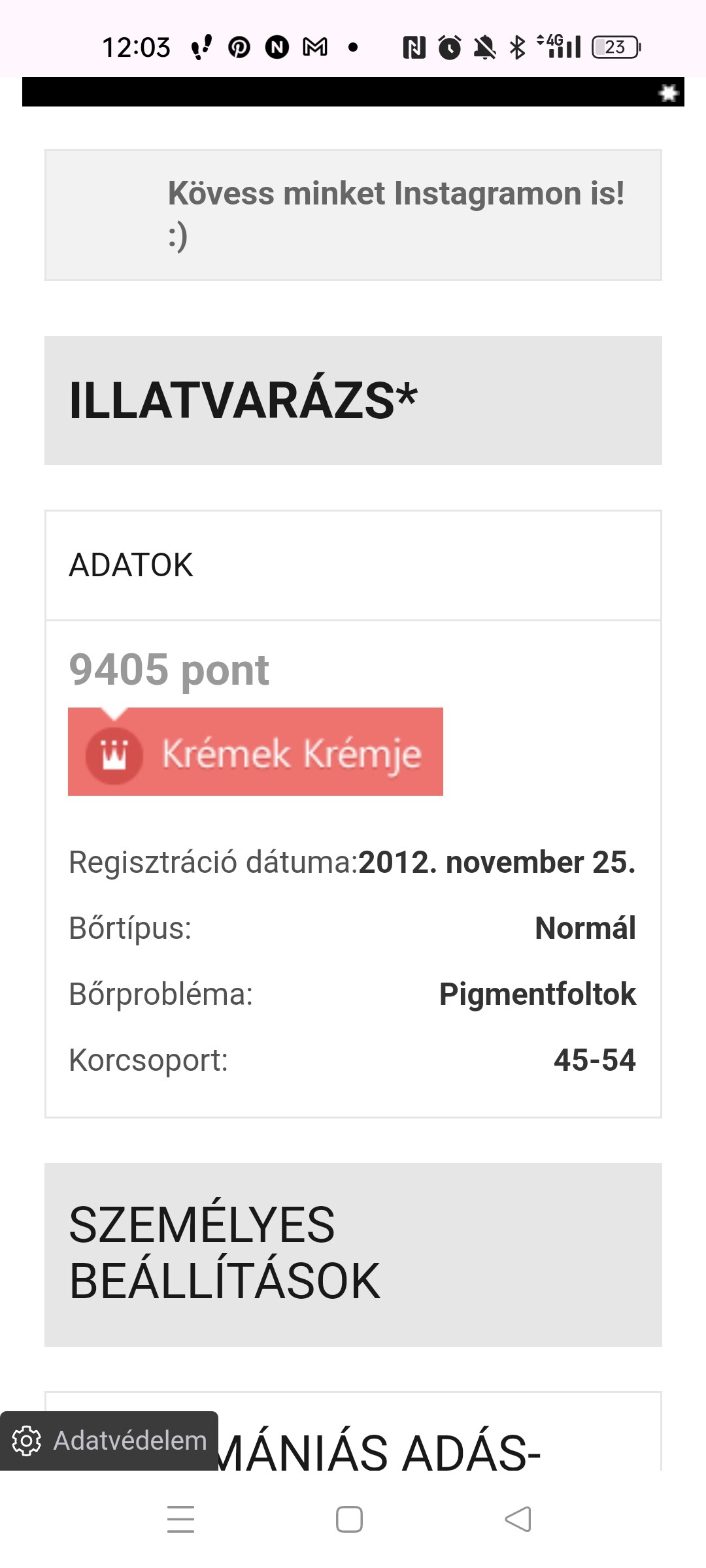
Task: Go back with the system back button
Action: pyautogui.click(x=518, y=1519)
